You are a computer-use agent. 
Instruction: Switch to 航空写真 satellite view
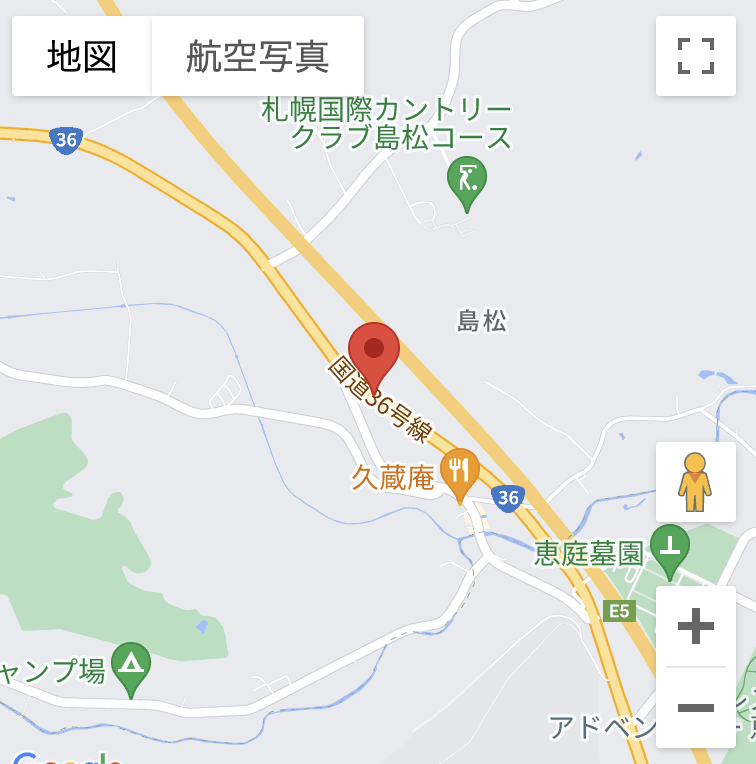coord(258,56)
